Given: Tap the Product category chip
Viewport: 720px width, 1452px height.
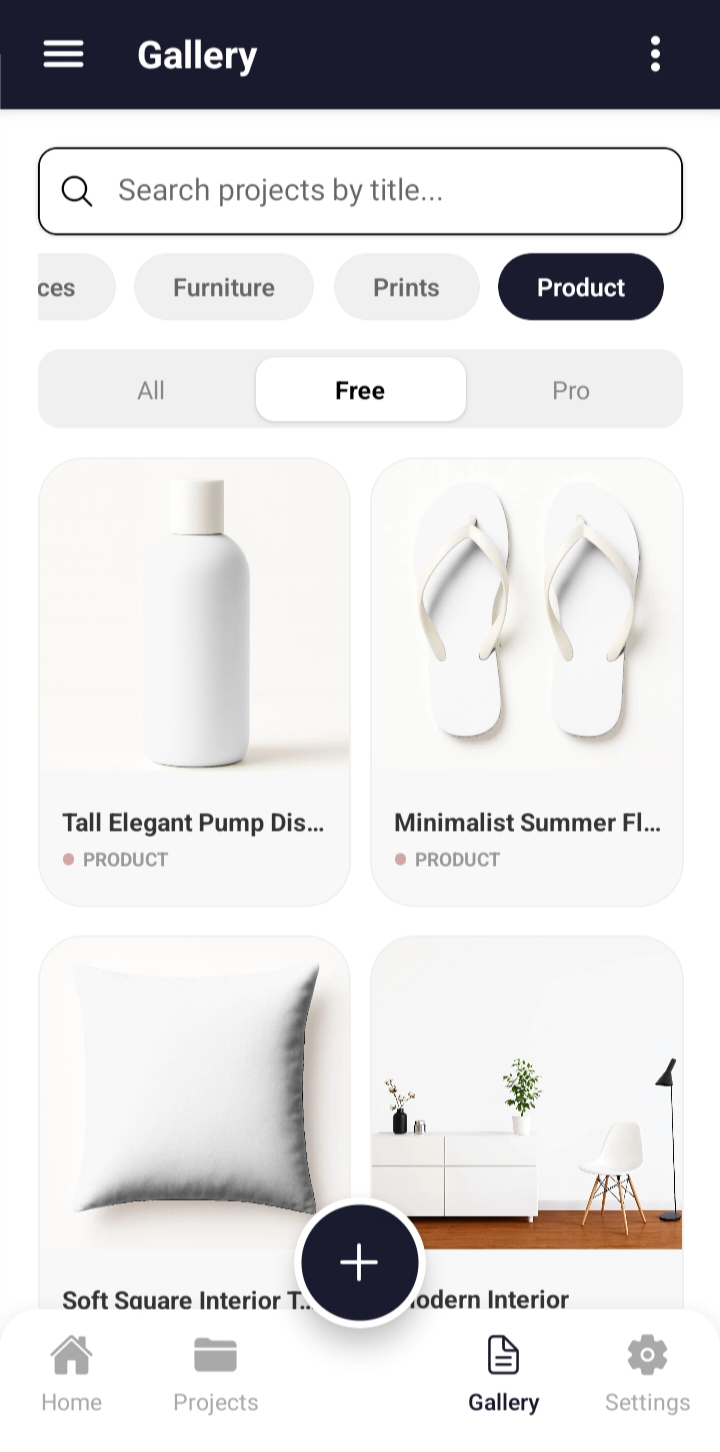Looking at the screenshot, I should pos(580,287).
